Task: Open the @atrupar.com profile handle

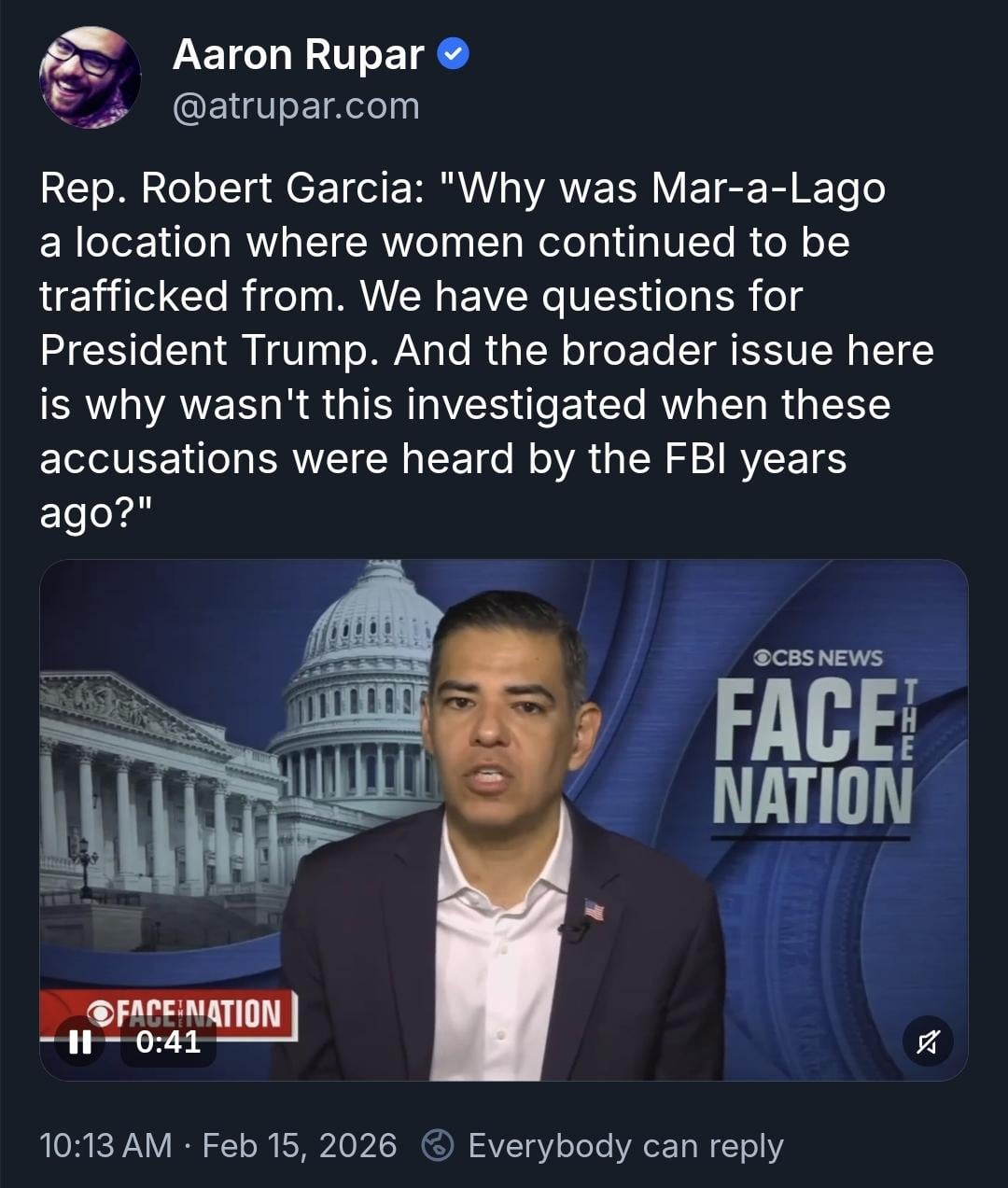Action: click(296, 106)
